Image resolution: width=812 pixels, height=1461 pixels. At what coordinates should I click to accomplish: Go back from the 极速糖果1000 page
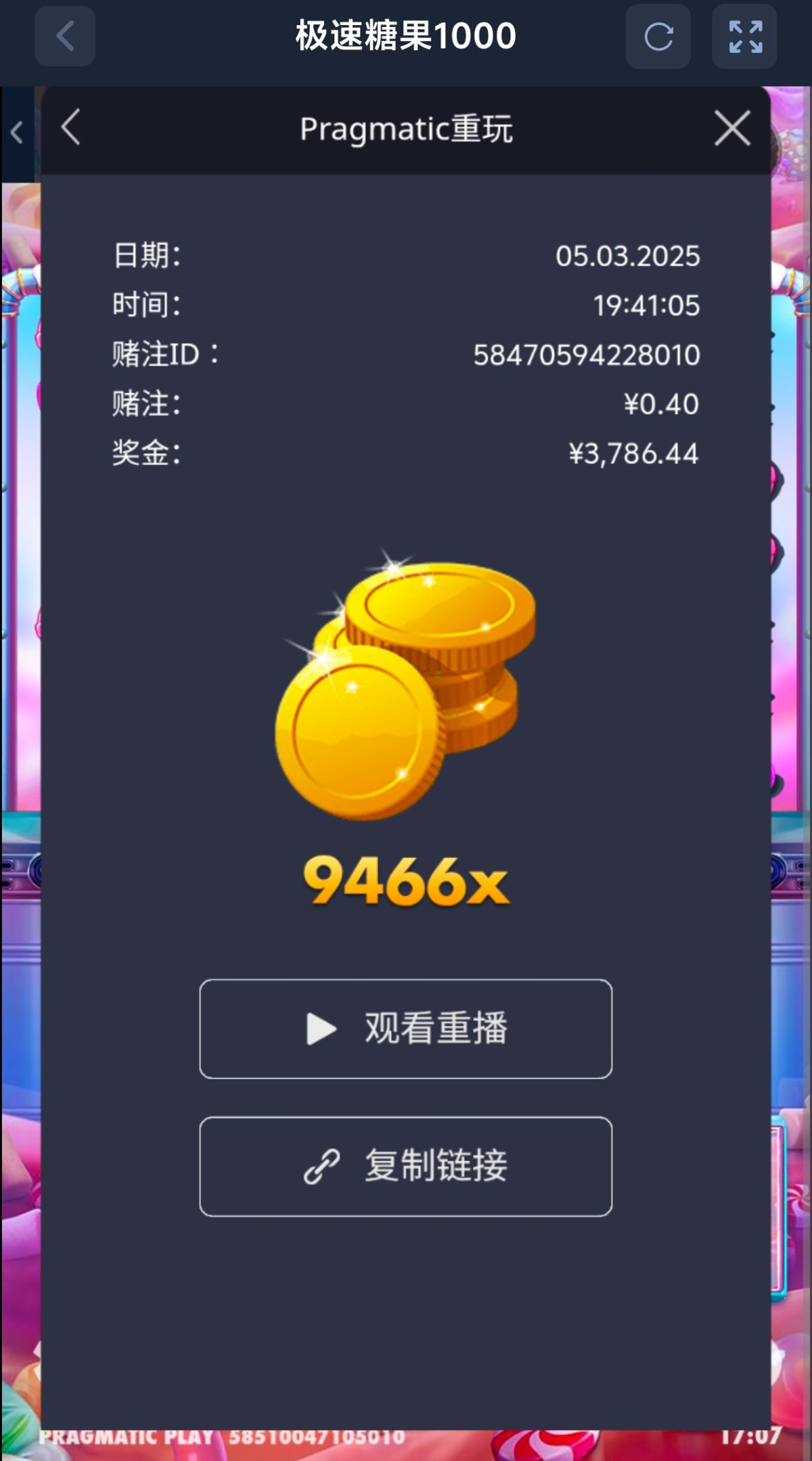pos(65,36)
